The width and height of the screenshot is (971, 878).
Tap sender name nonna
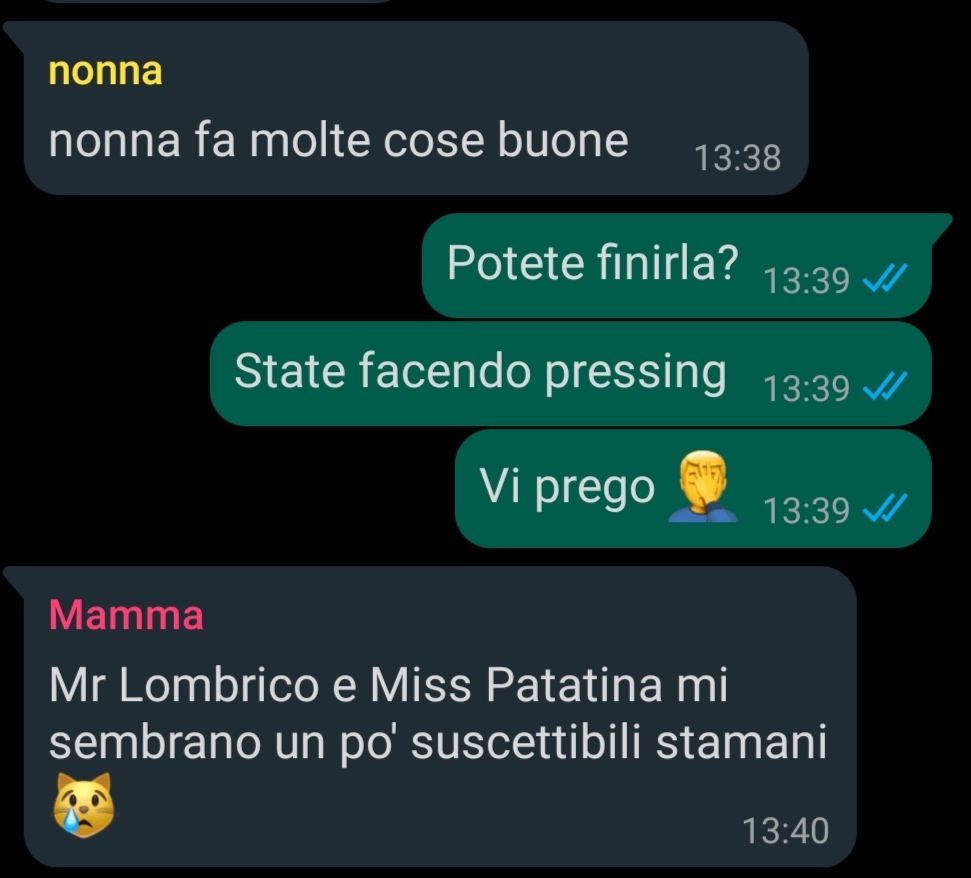point(105,72)
